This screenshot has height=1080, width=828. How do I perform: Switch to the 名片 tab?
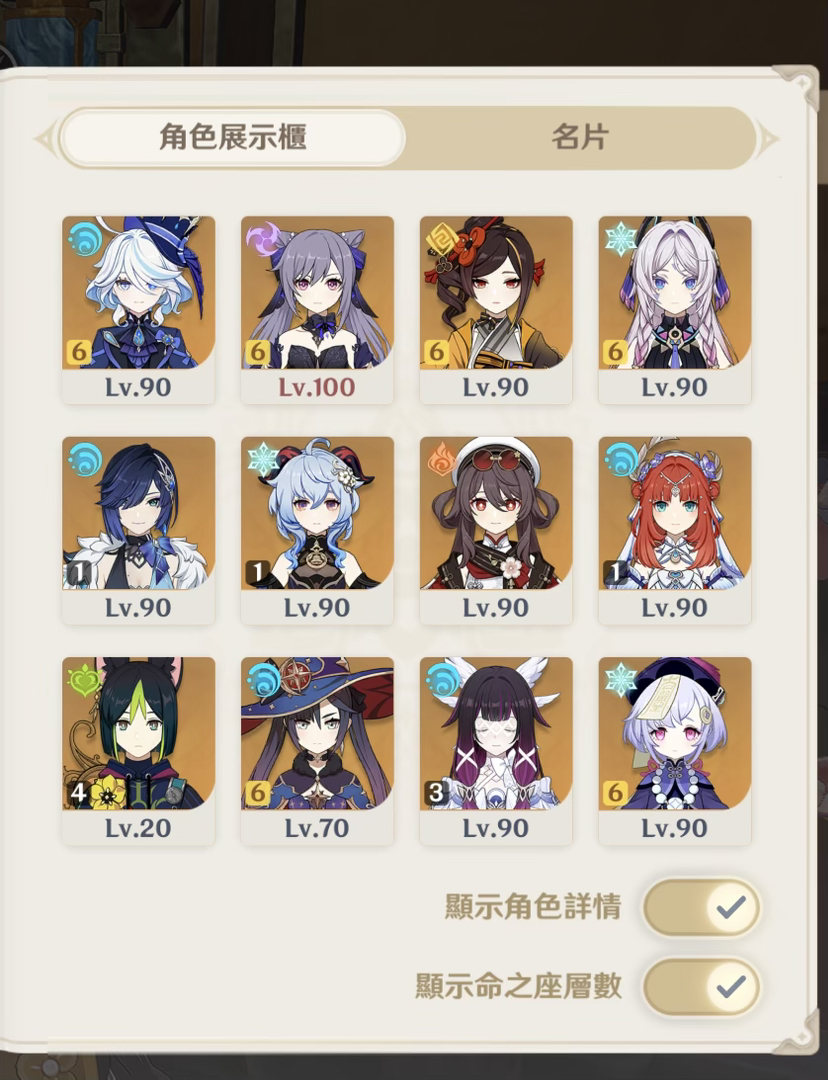[579, 138]
